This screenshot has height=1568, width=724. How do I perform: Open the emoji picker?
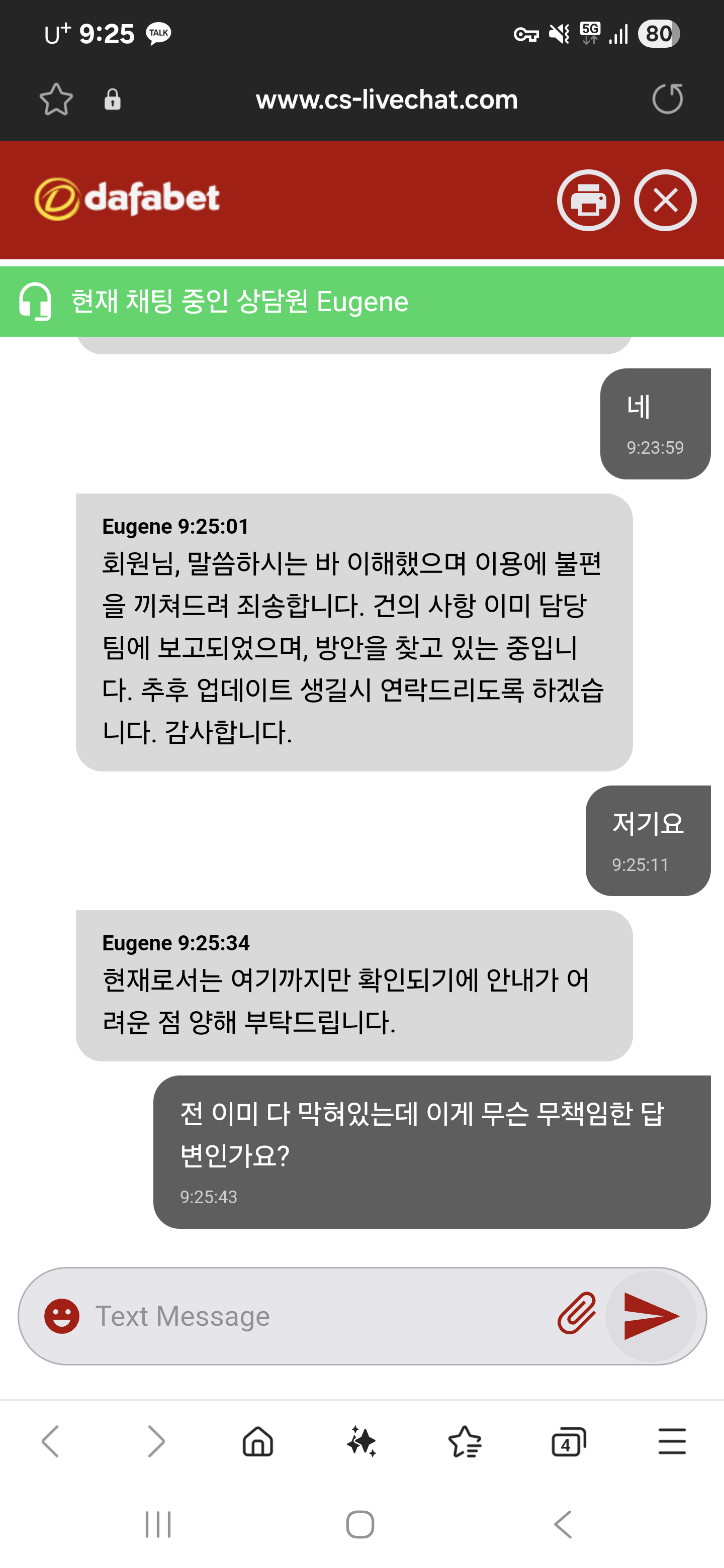tap(62, 1316)
